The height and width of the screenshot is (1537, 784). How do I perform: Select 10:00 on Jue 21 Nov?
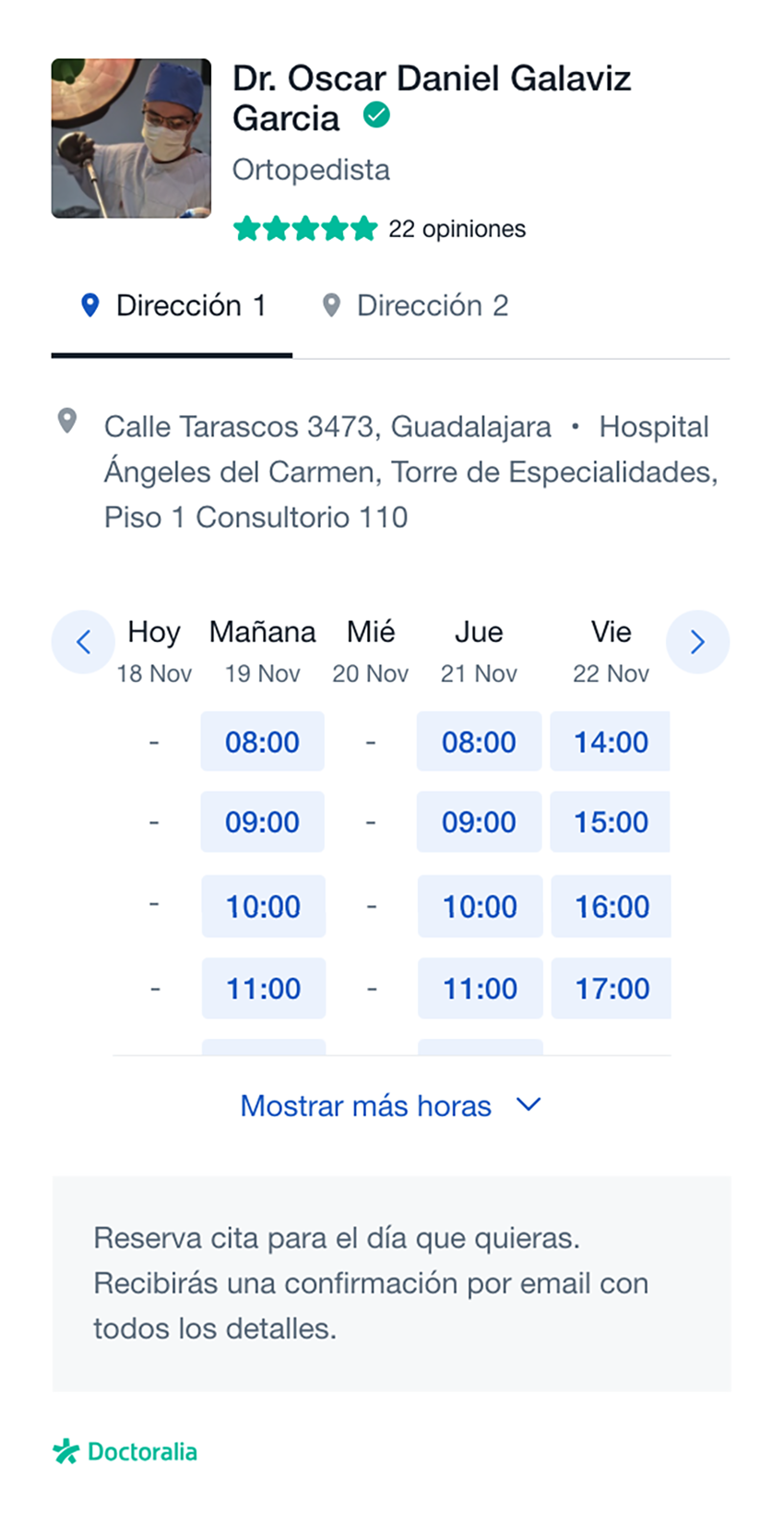tap(480, 906)
